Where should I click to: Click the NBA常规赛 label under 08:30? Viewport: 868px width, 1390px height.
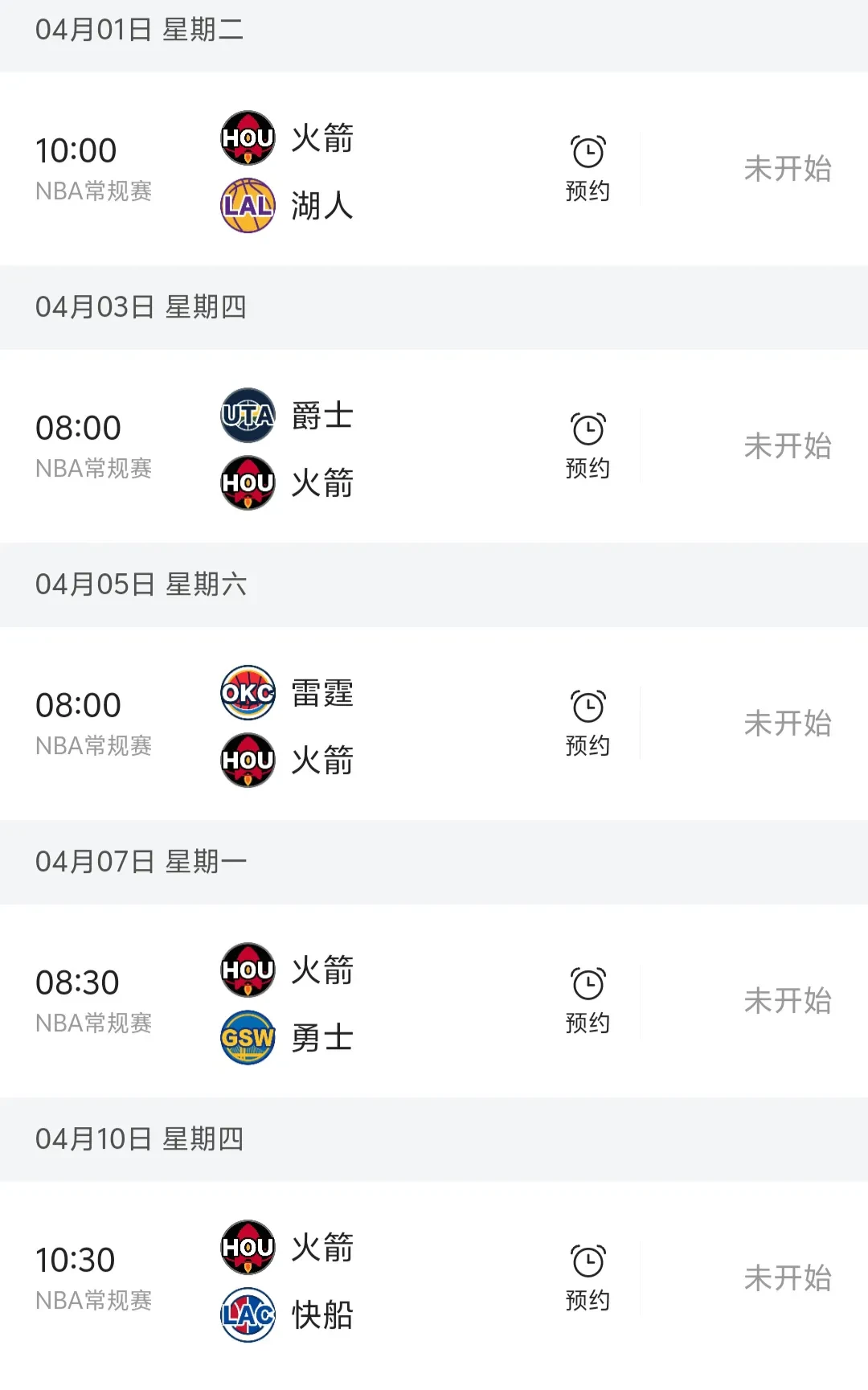tap(94, 1020)
